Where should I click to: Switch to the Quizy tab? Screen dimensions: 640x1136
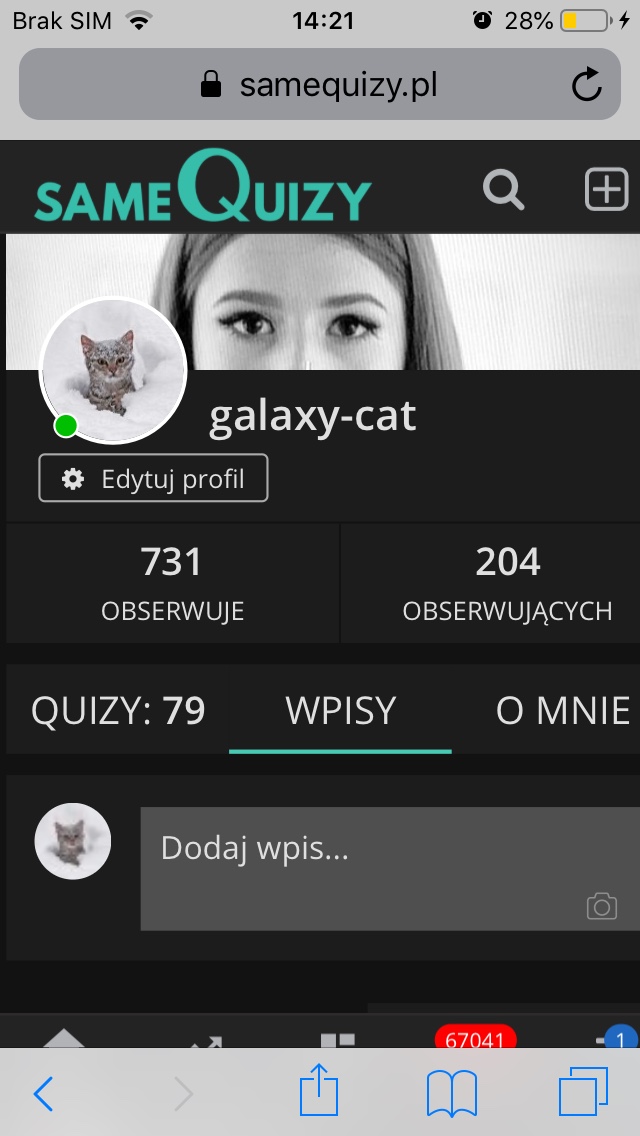pyautogui.click(x=118, y=711)
